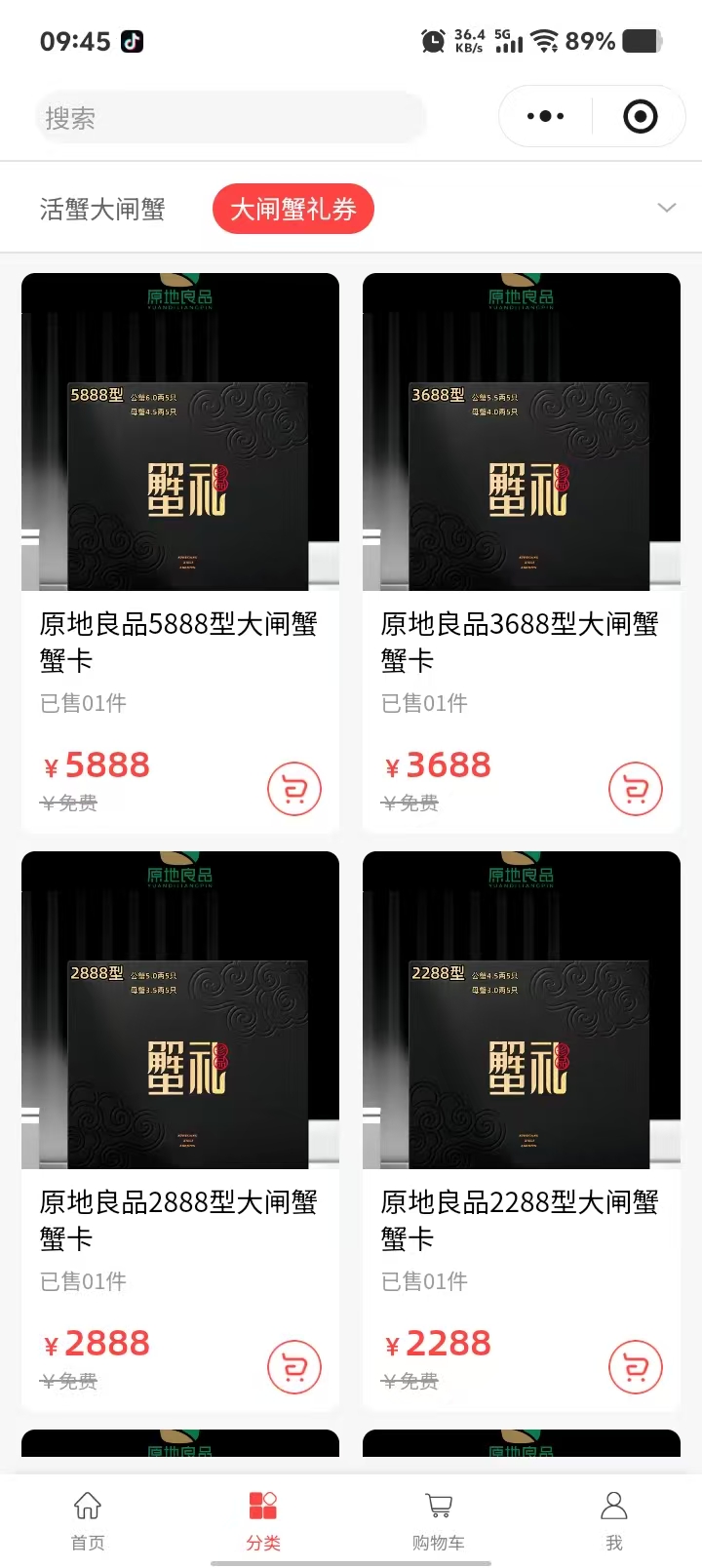Screen dimensions: 702x1568
Task: Add the 2888型 crab card to cart
Action: 294,1367
